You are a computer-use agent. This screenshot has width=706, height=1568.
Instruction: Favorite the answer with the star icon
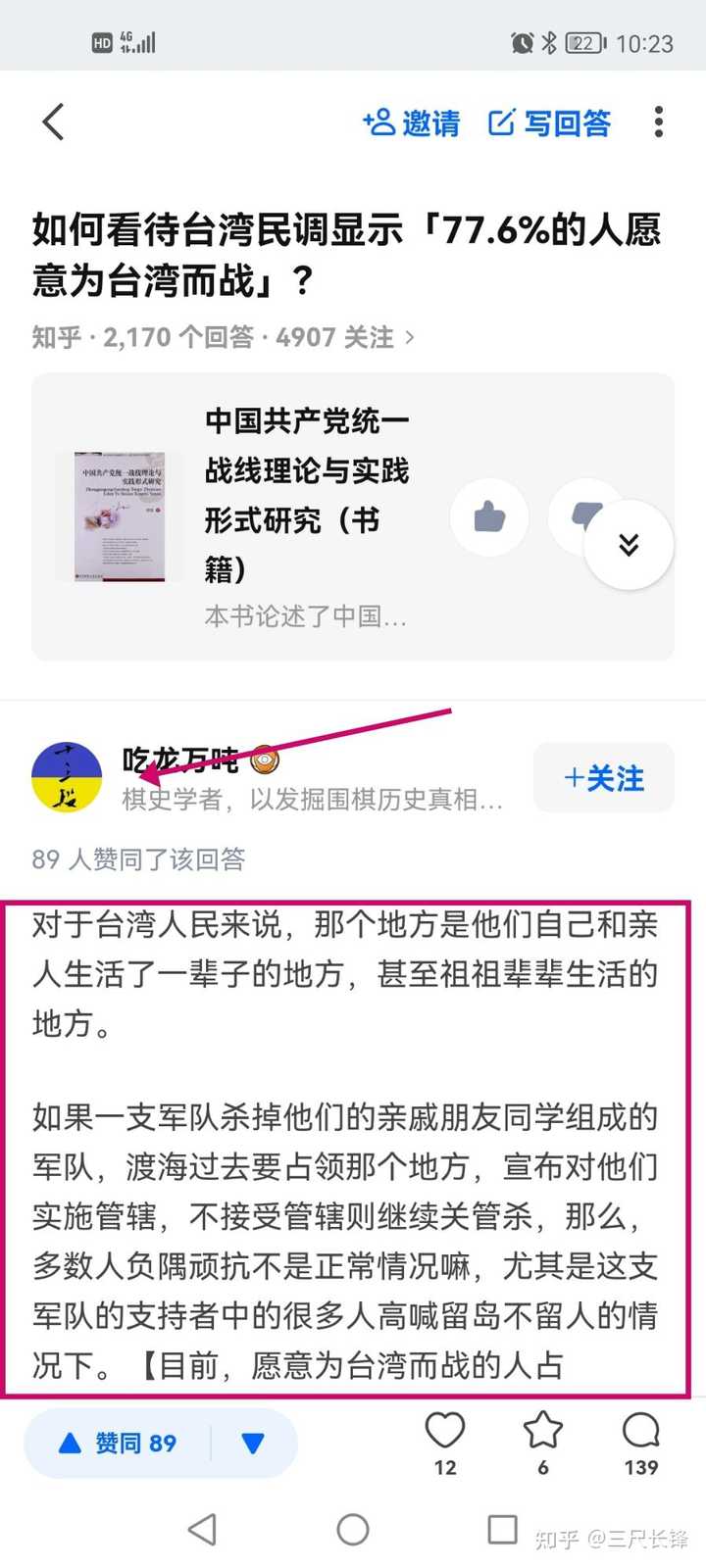[x=543, y=1433]
